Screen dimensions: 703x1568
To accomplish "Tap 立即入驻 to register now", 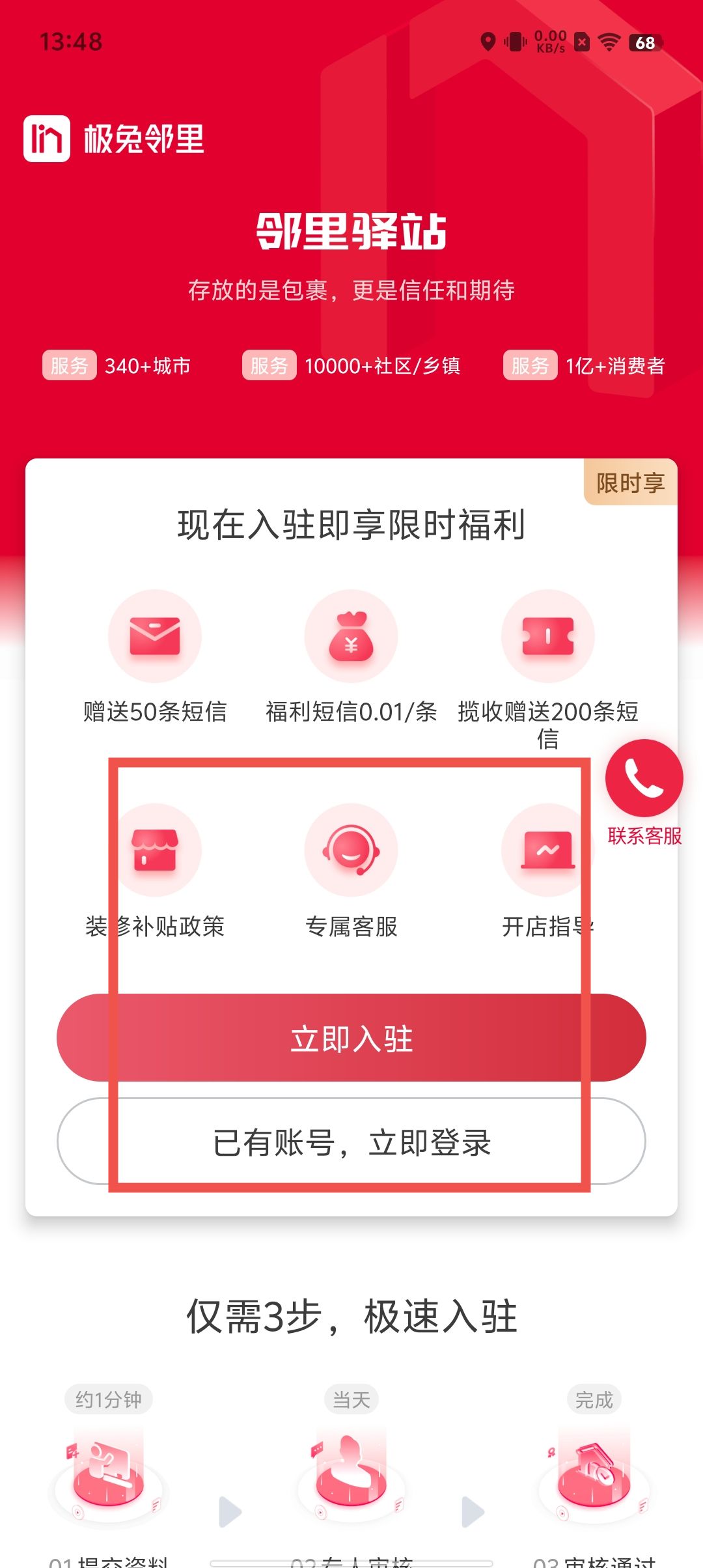I will click(x=351, y=1038).
